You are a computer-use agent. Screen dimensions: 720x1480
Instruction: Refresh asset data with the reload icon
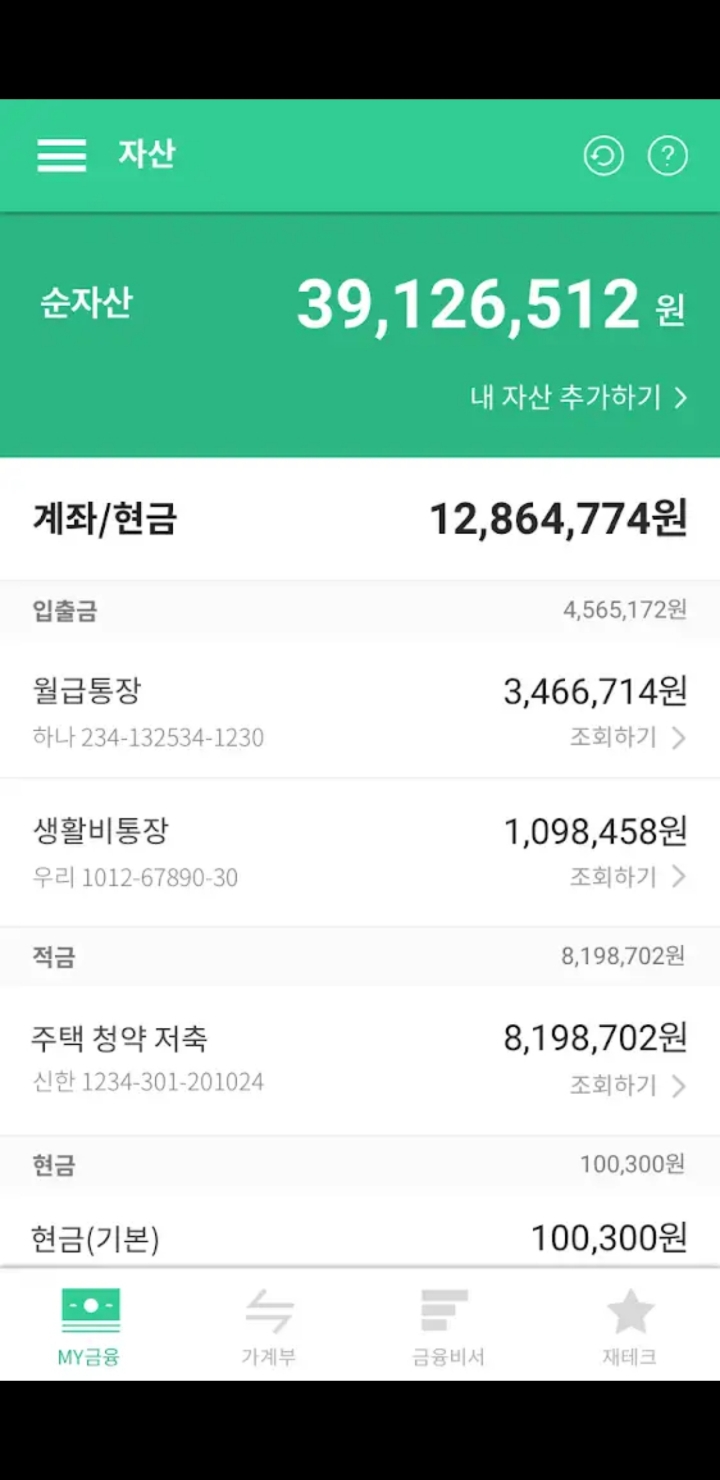click(x=604, y=156)
